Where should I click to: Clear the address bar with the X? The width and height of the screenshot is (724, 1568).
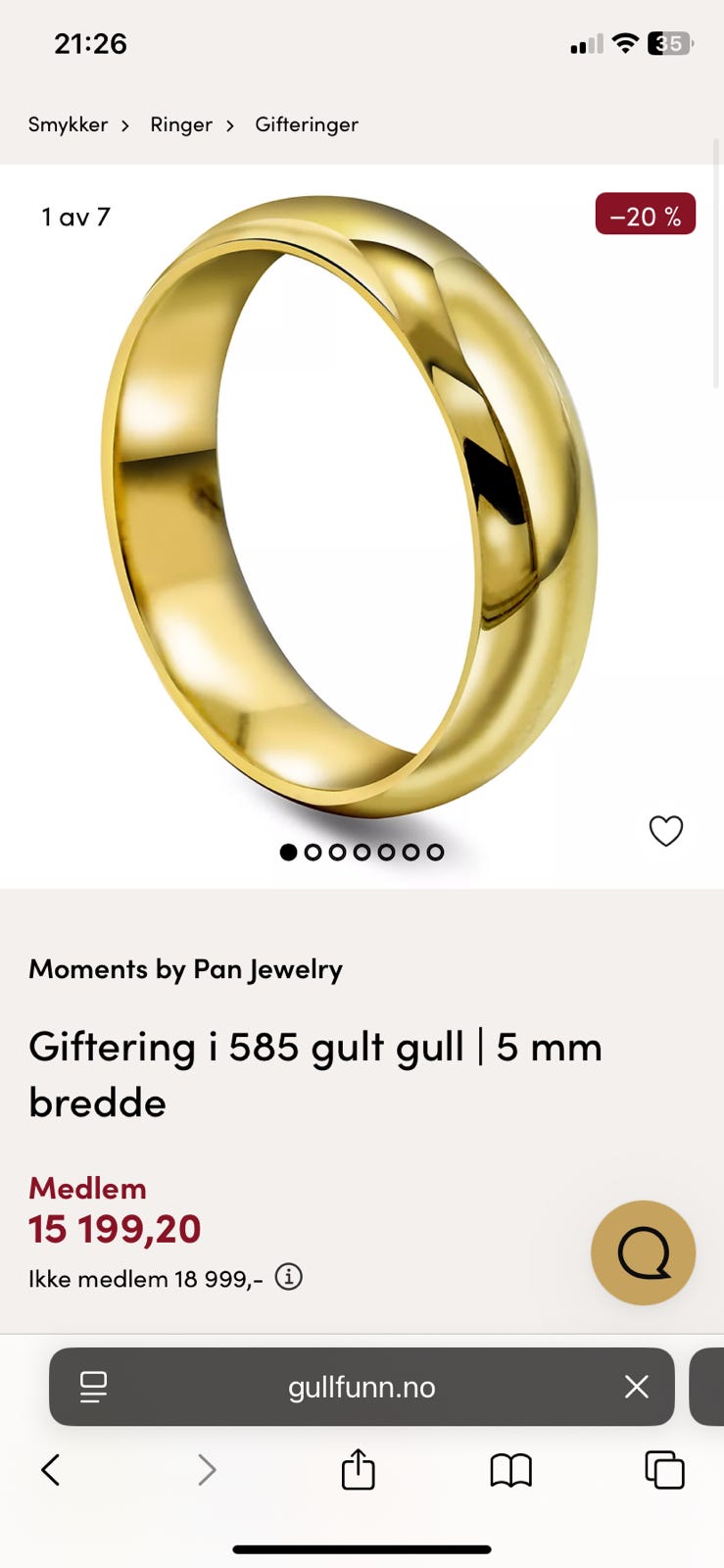coord(636,1387)
